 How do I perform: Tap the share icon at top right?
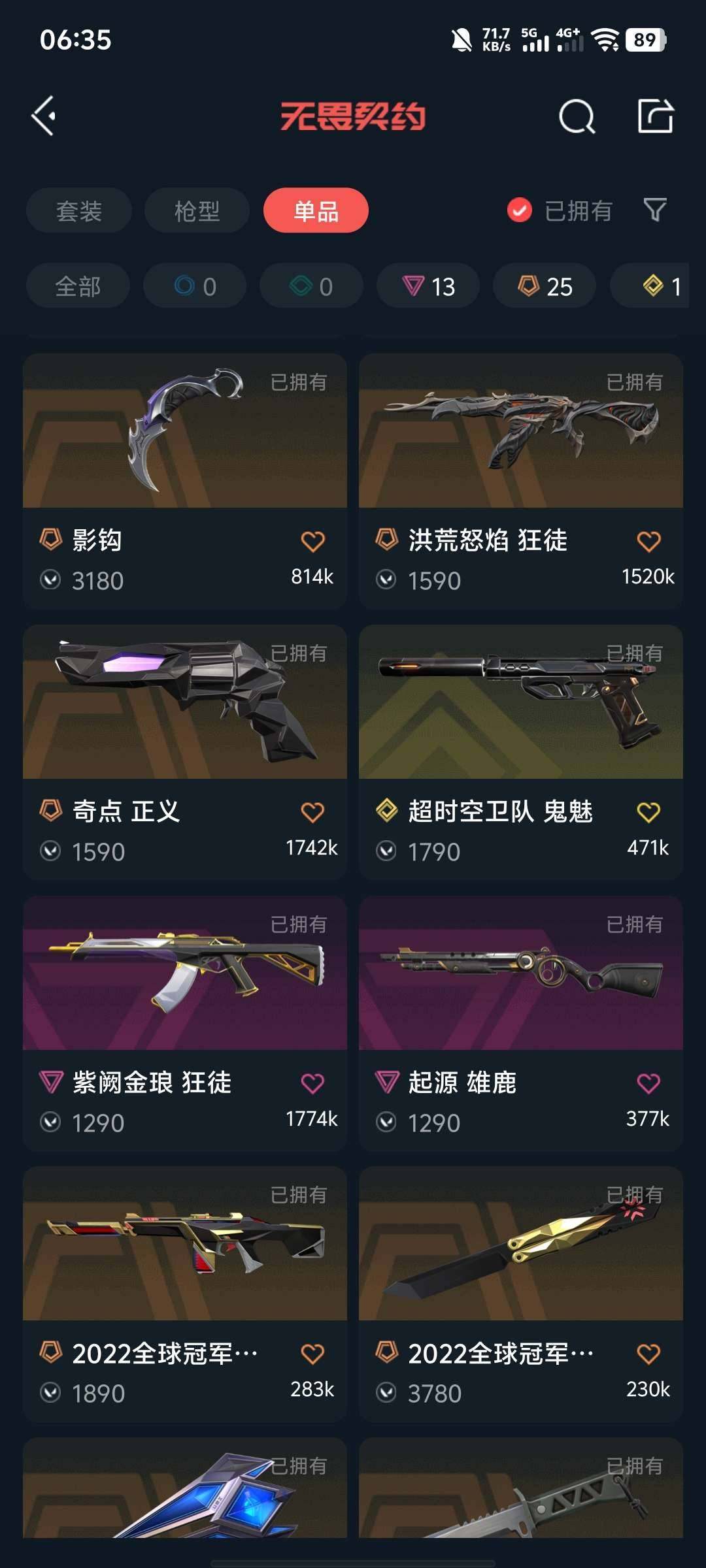[x=657, y=118]
